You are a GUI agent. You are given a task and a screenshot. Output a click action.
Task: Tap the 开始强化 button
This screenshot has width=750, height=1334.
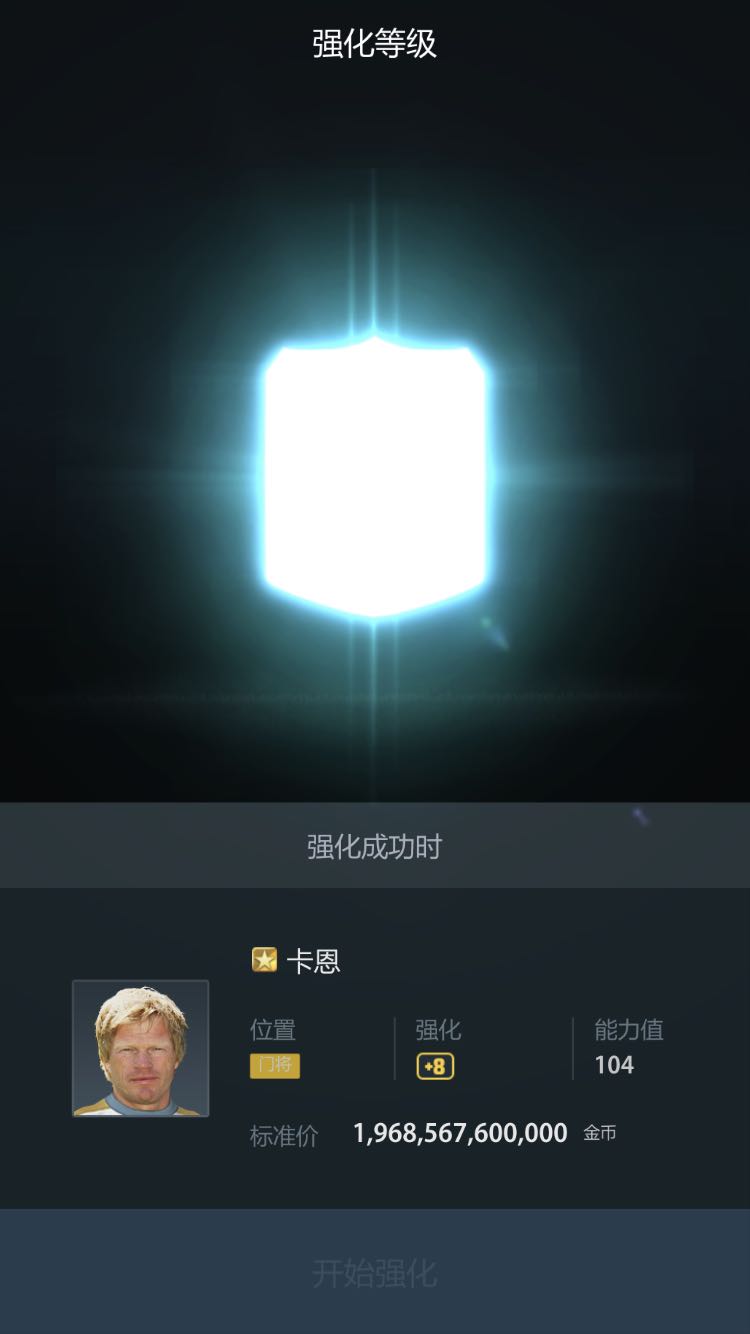[375, 1272]
